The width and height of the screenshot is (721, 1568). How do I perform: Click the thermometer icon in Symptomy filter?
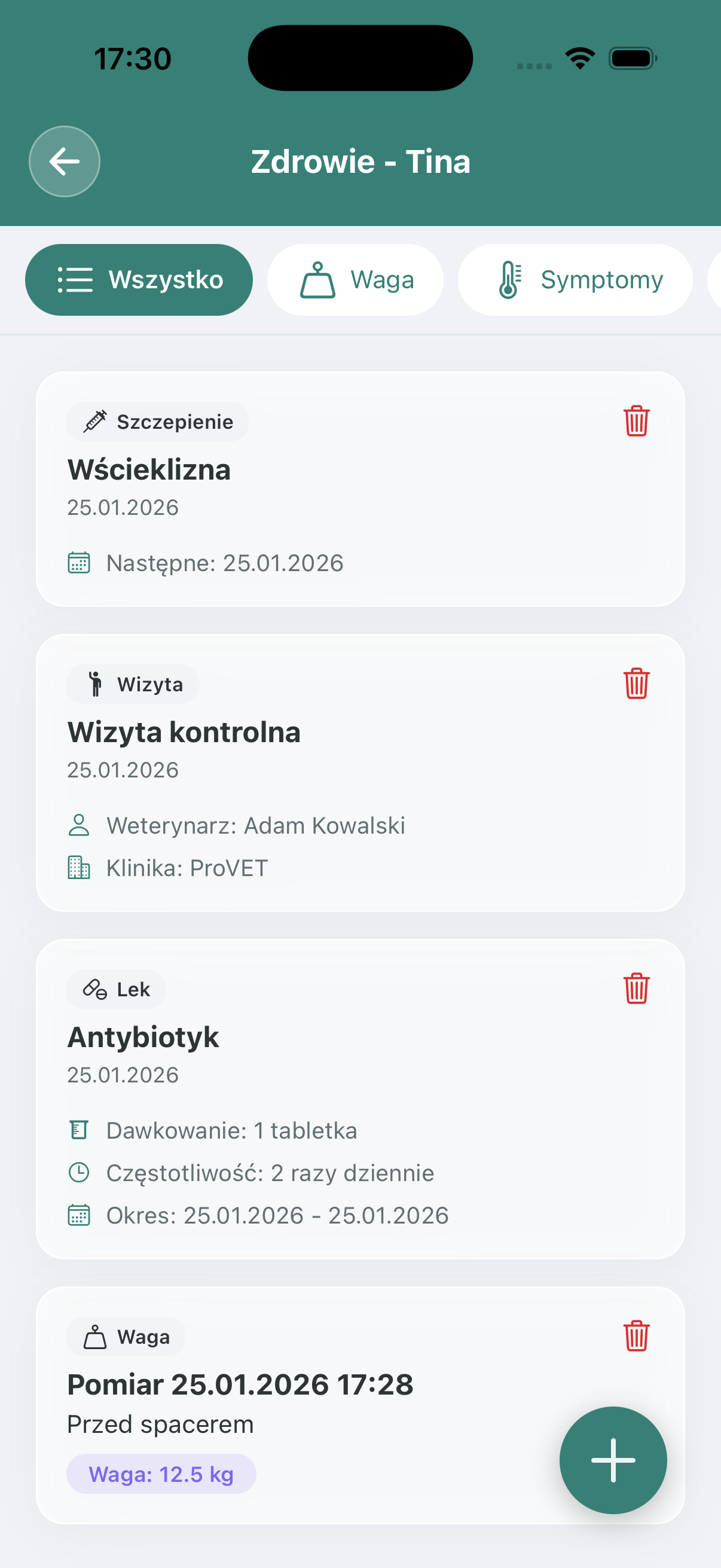pos(510,279)
